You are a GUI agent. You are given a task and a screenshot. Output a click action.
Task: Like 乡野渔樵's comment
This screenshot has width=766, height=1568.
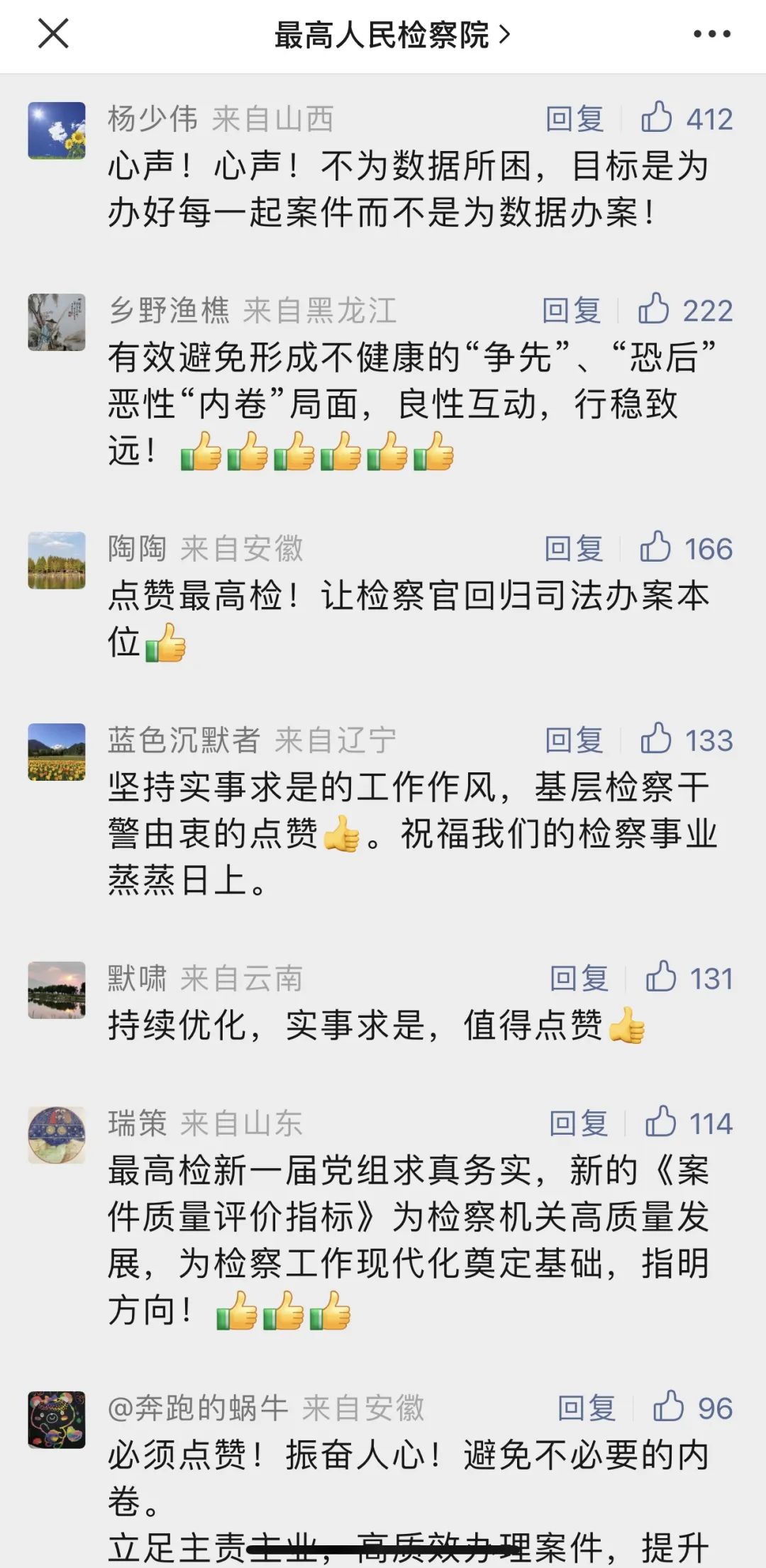click(x=654, y=309)
